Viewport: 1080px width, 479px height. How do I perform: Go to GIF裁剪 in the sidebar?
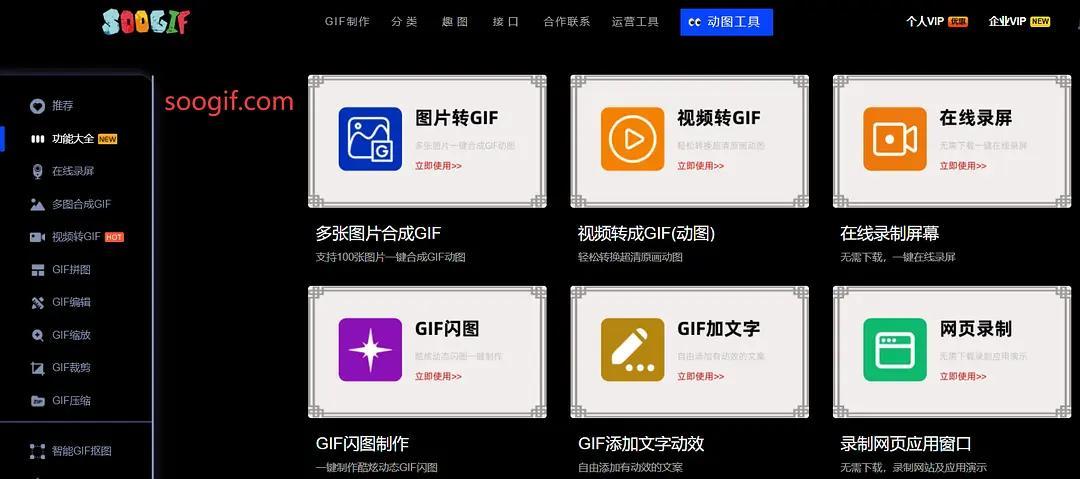(71, 368)
